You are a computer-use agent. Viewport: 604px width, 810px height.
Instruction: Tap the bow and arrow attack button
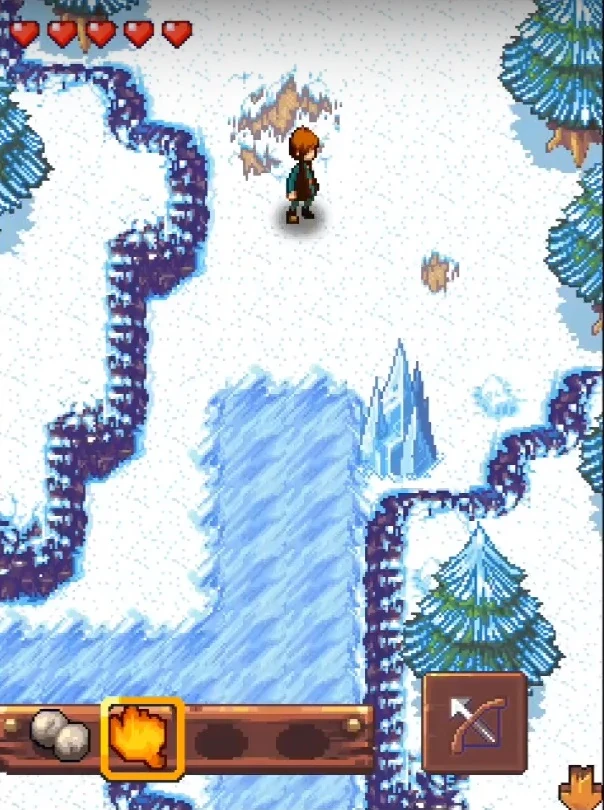tap(476, 724)
